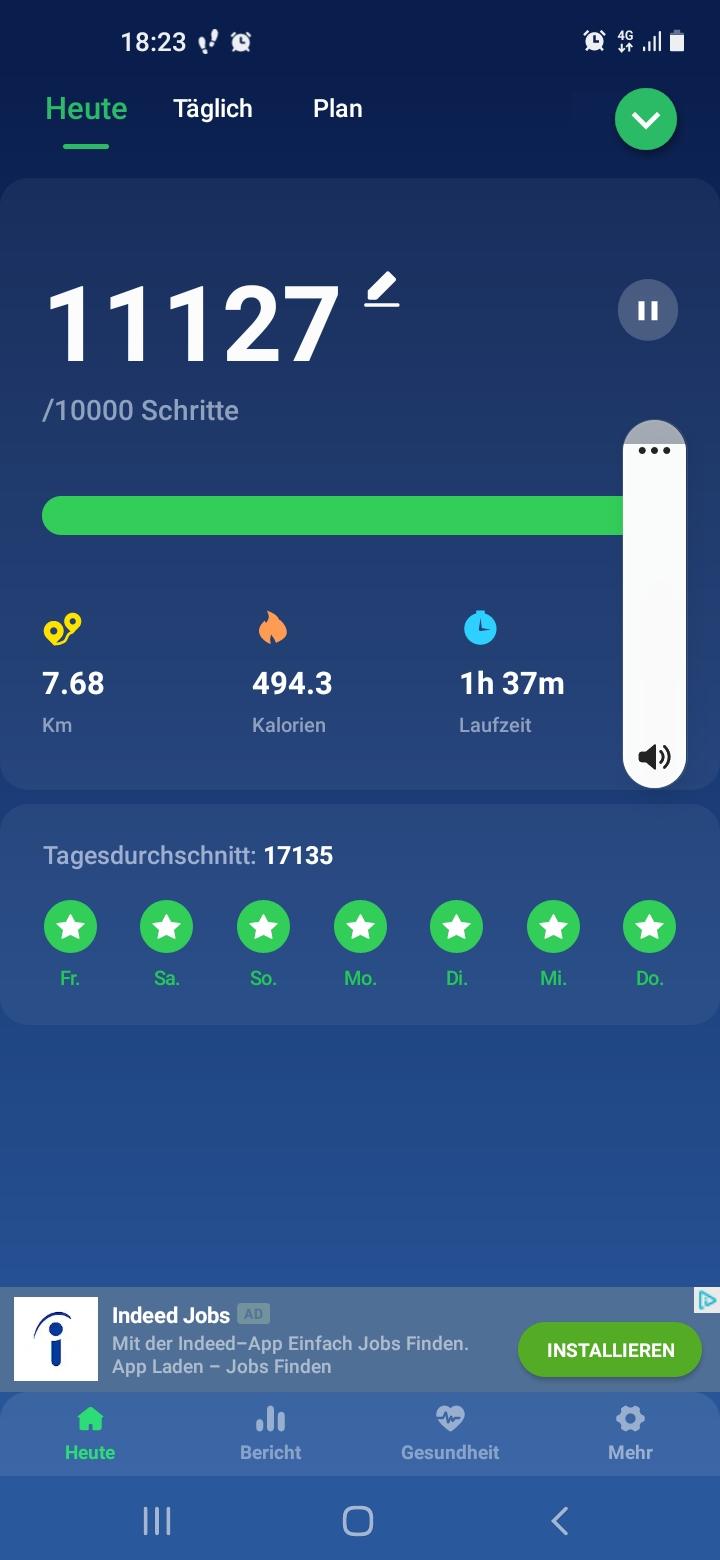Image resolution: width=720 pixels, height=1560 pixels.
Task: Switch to the Täglich tab
Action: 213,109
